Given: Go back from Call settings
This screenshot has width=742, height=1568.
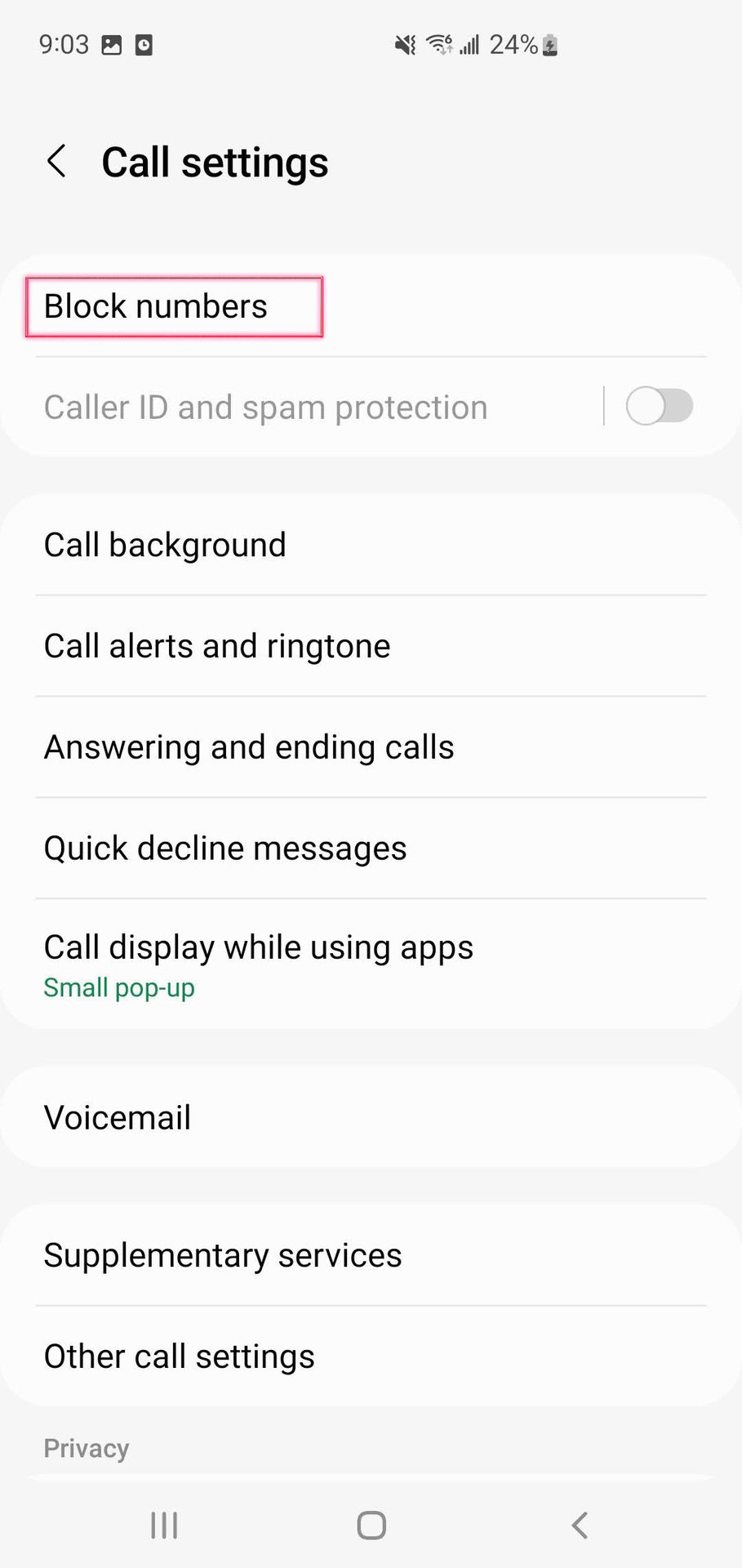Looking at the screenshot, I should 57,162.
